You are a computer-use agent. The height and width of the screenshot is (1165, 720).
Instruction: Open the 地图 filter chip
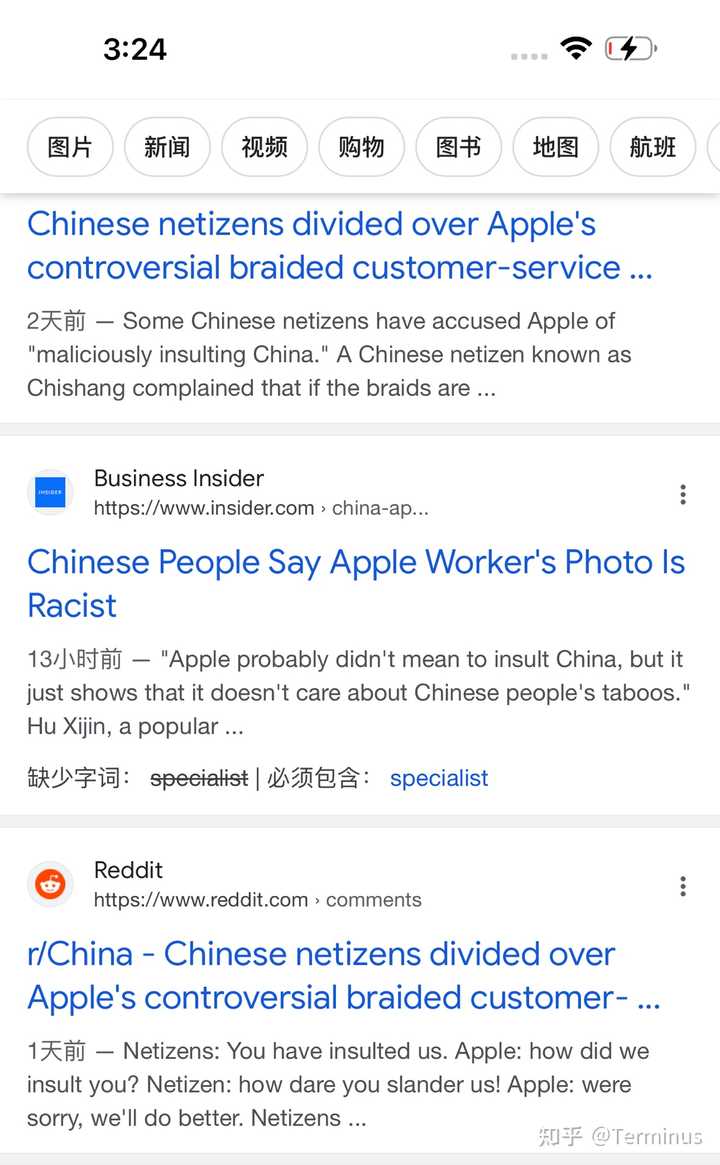click(x=555, y=147)
